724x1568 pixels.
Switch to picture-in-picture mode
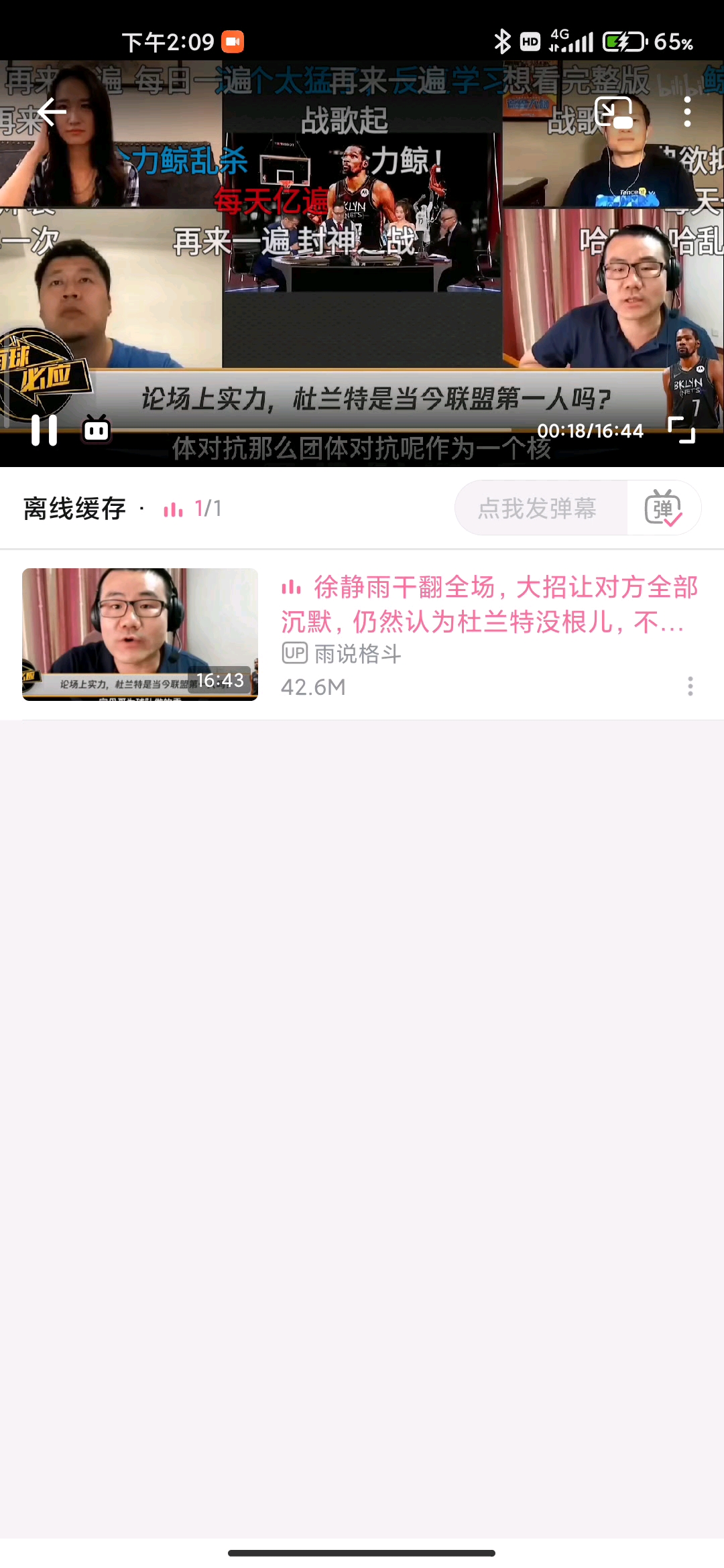pyautogui.click(x=613, y=112)
